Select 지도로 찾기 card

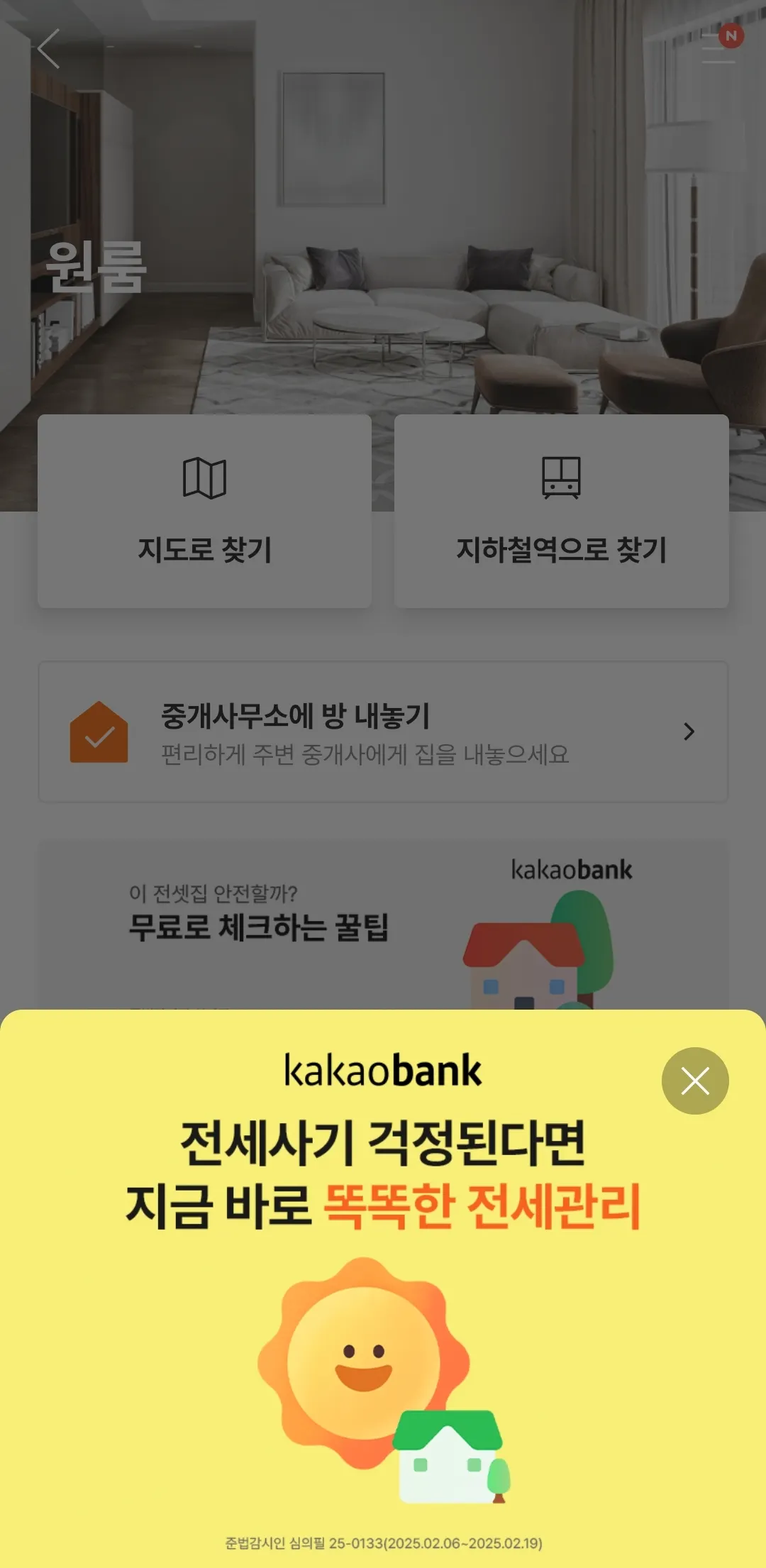point(204,511)
